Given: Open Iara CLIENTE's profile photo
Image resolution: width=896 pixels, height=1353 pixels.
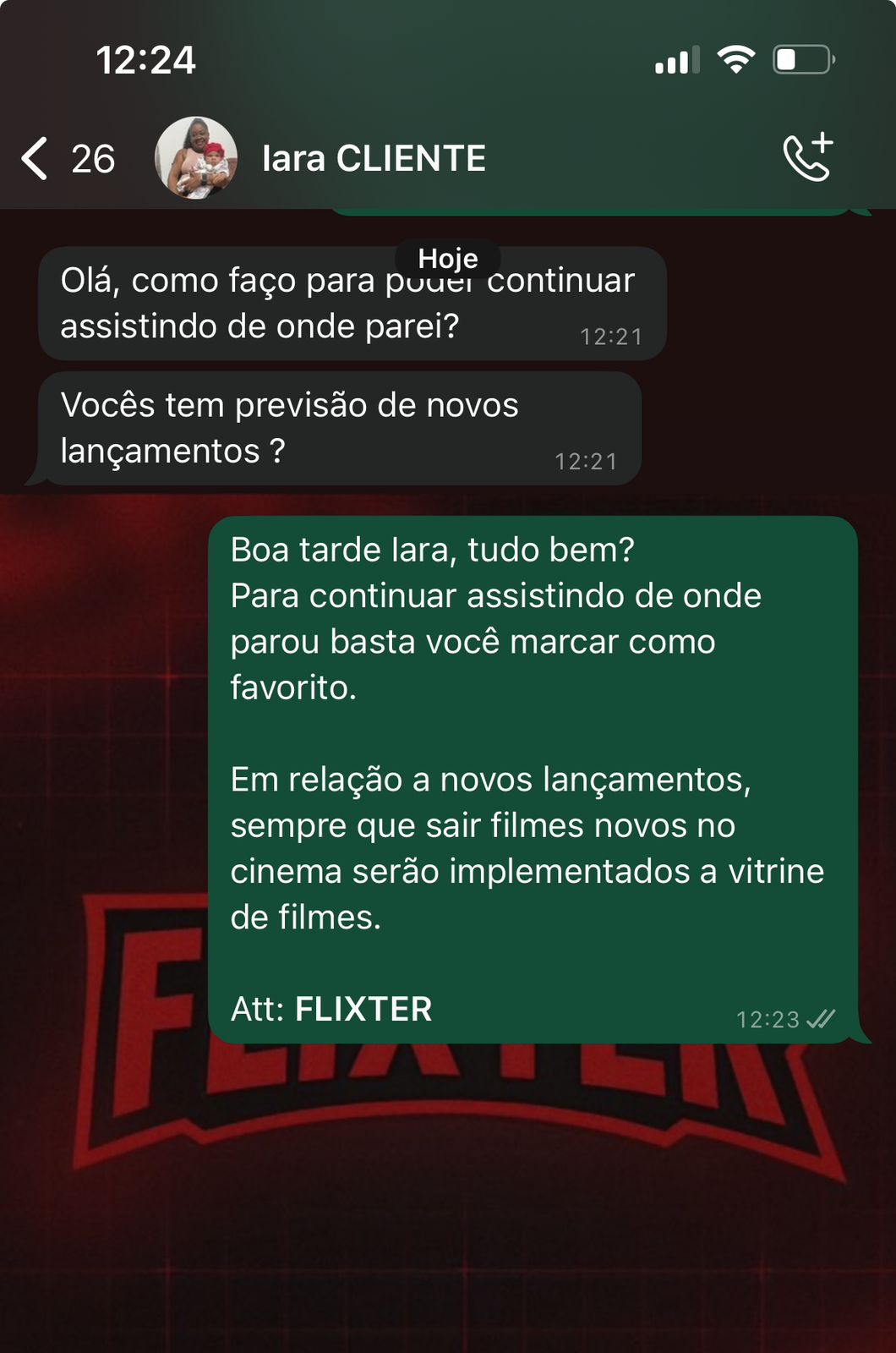Looking at the screenshot, I should coord(196,158).
